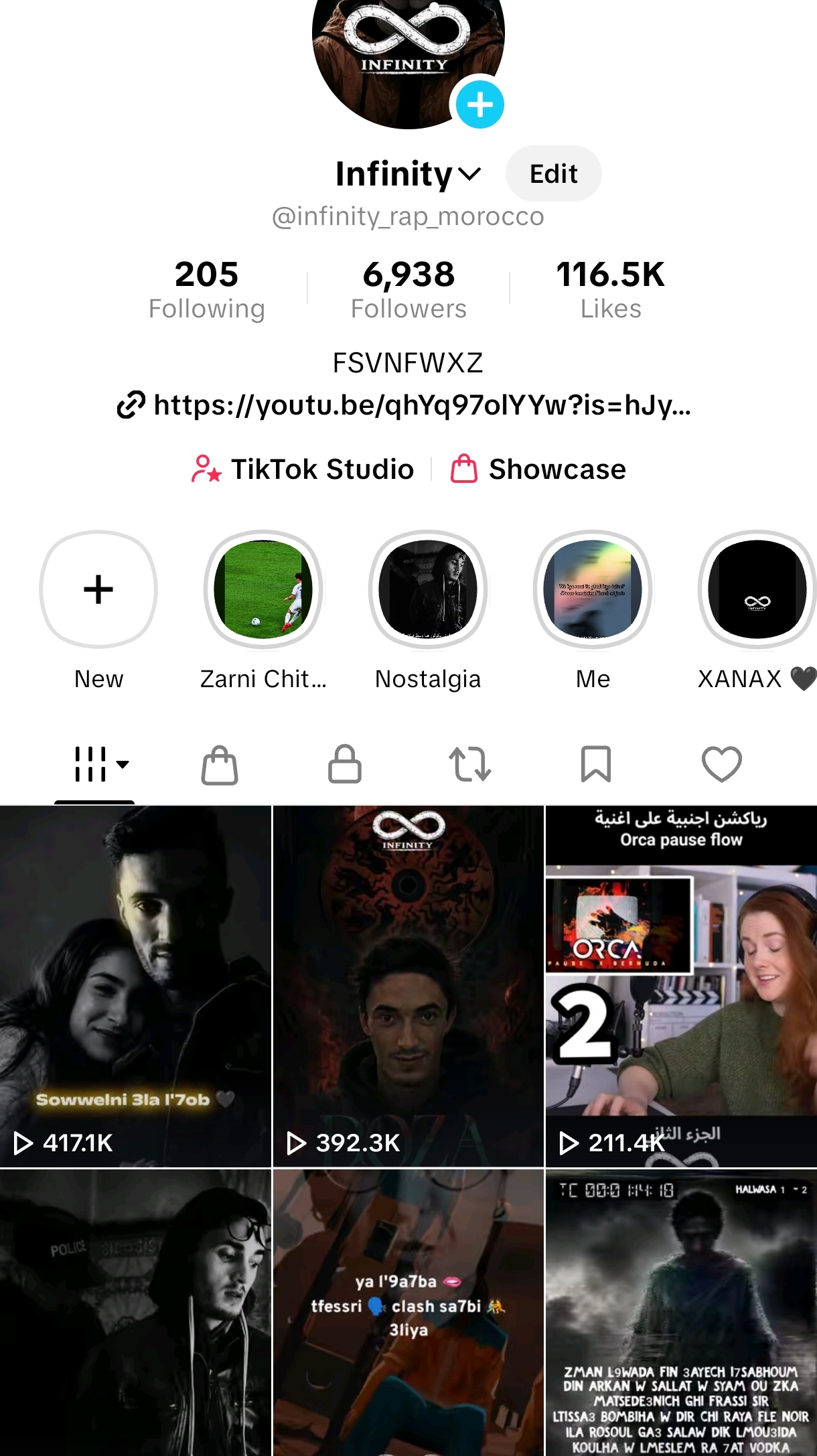Tap the blue plus badge on profile photo

coord(479,104)
